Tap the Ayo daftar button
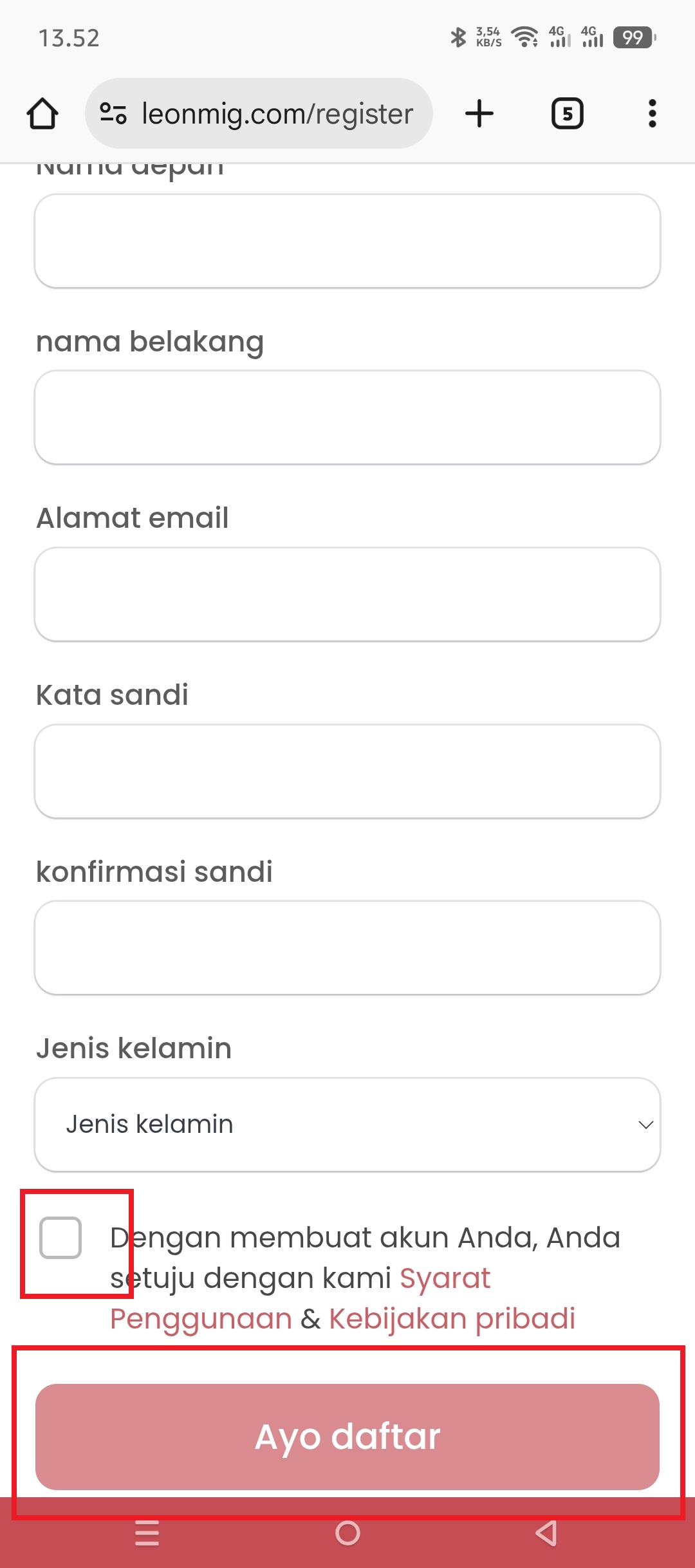 click(x=347, y=1437)
